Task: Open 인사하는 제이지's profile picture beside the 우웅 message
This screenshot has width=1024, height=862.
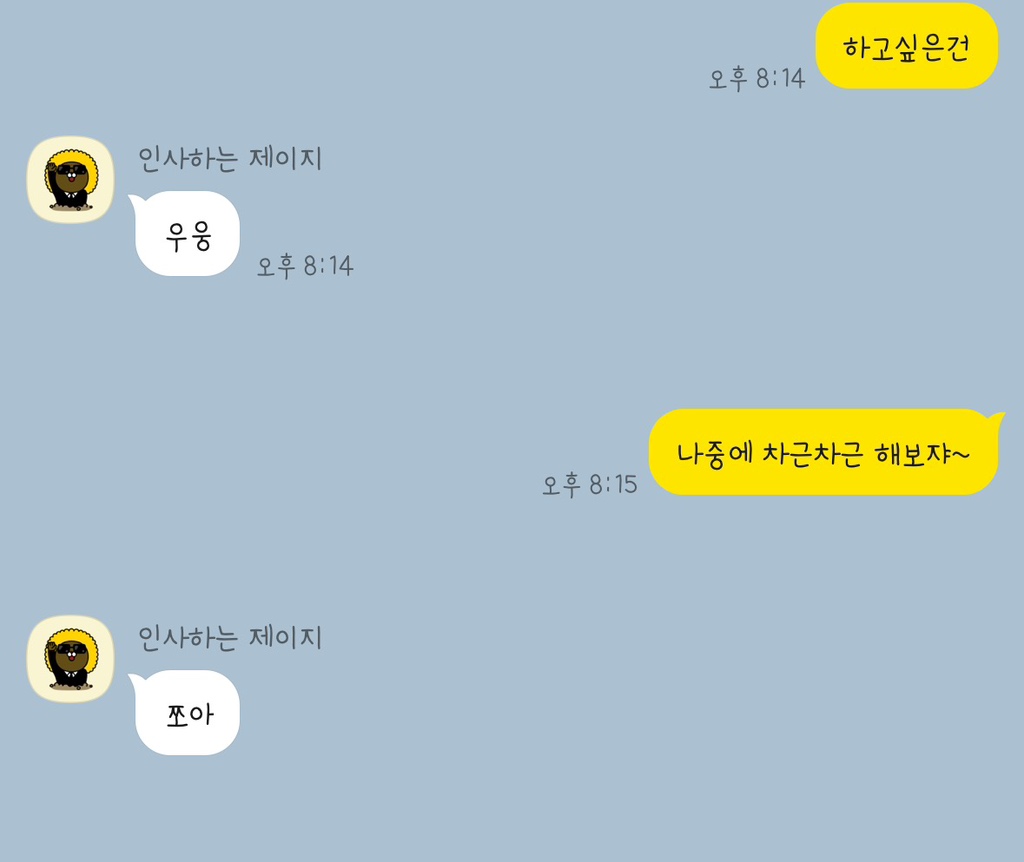Action: point(70,180)
